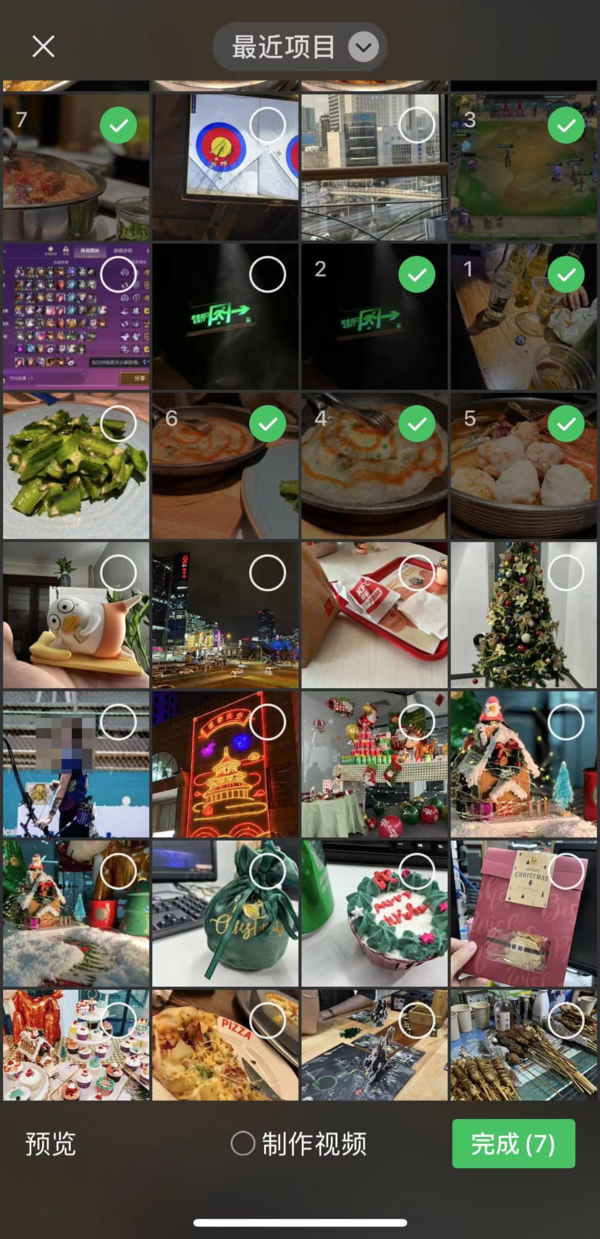Uncheck the drinks table photo numbered 1

[x=566, y=274]
